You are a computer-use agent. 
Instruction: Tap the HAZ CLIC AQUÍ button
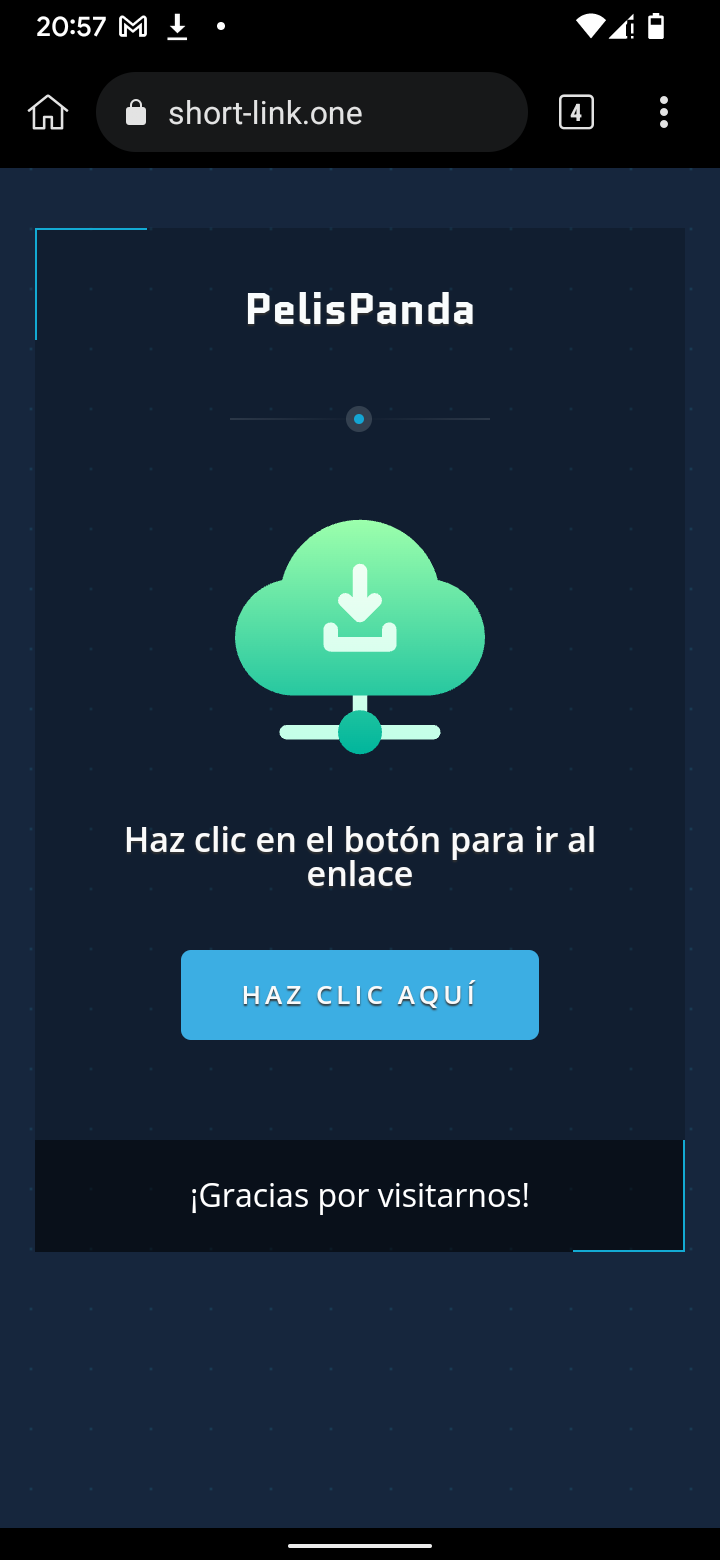click(x=360, y=995)
